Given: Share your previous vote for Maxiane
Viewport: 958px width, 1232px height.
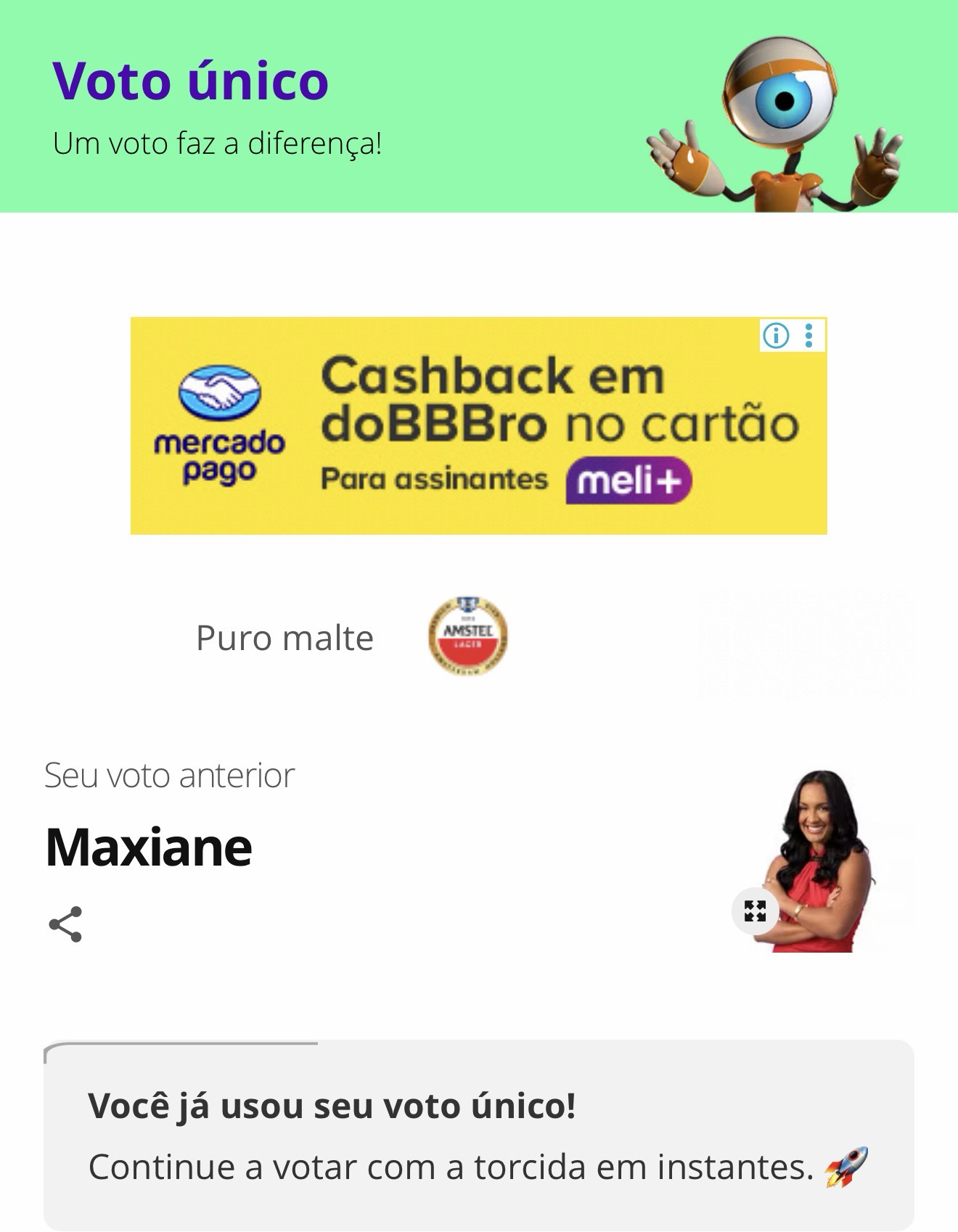Looking at the screenshot, I should pos(65,924).
